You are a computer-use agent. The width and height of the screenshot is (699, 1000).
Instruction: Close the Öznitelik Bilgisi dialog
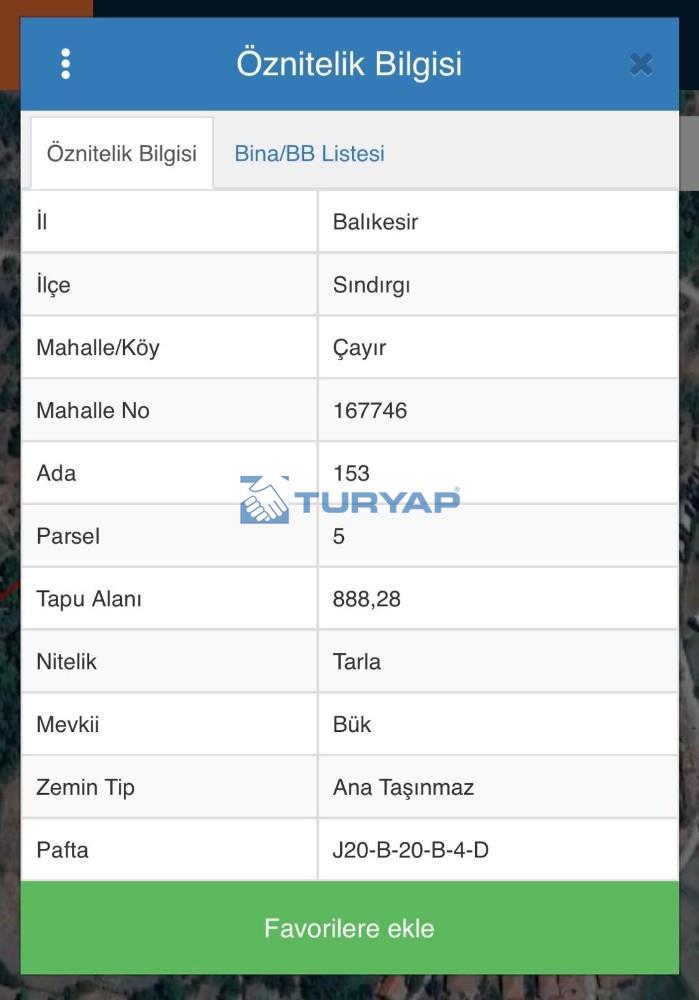(641, 65)
